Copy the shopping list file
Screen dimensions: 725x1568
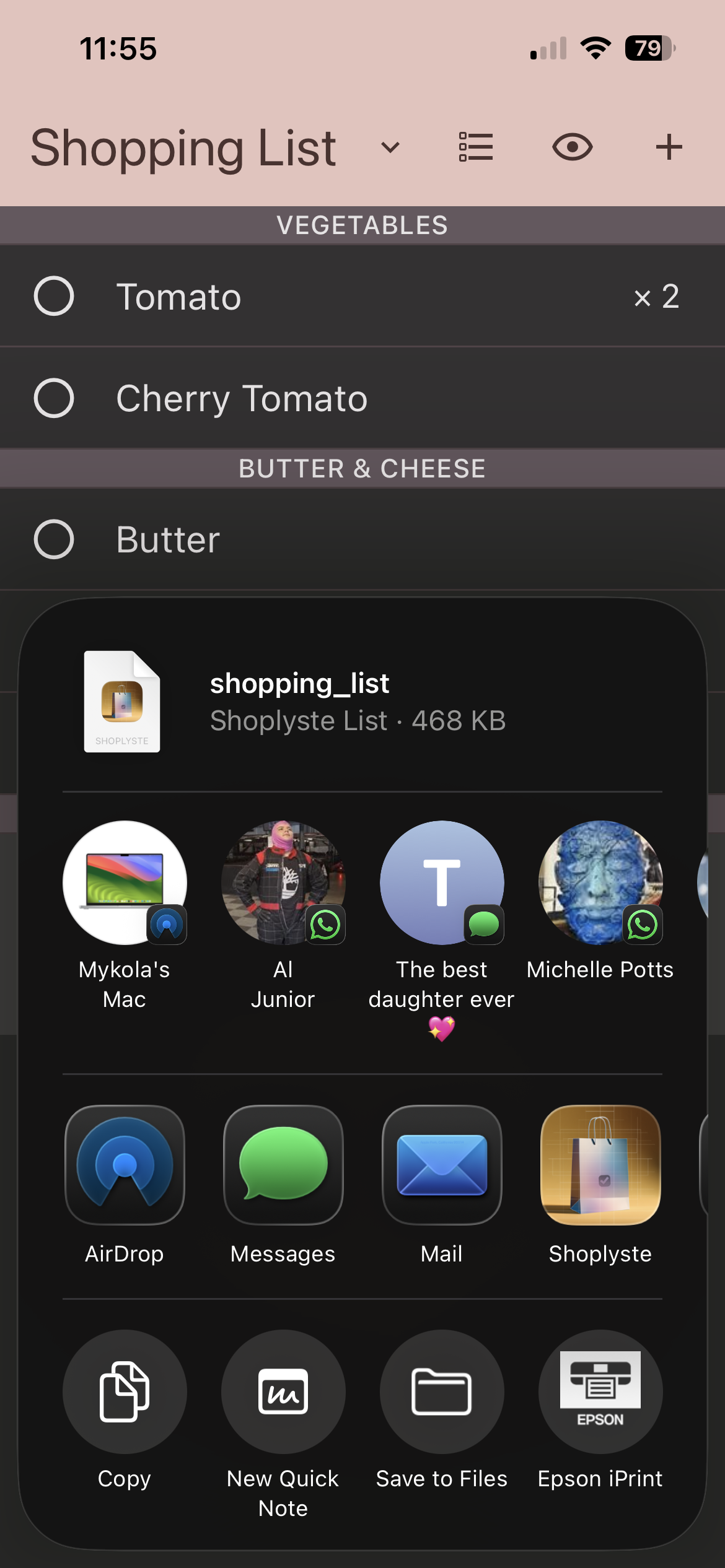coord(125,1392)
